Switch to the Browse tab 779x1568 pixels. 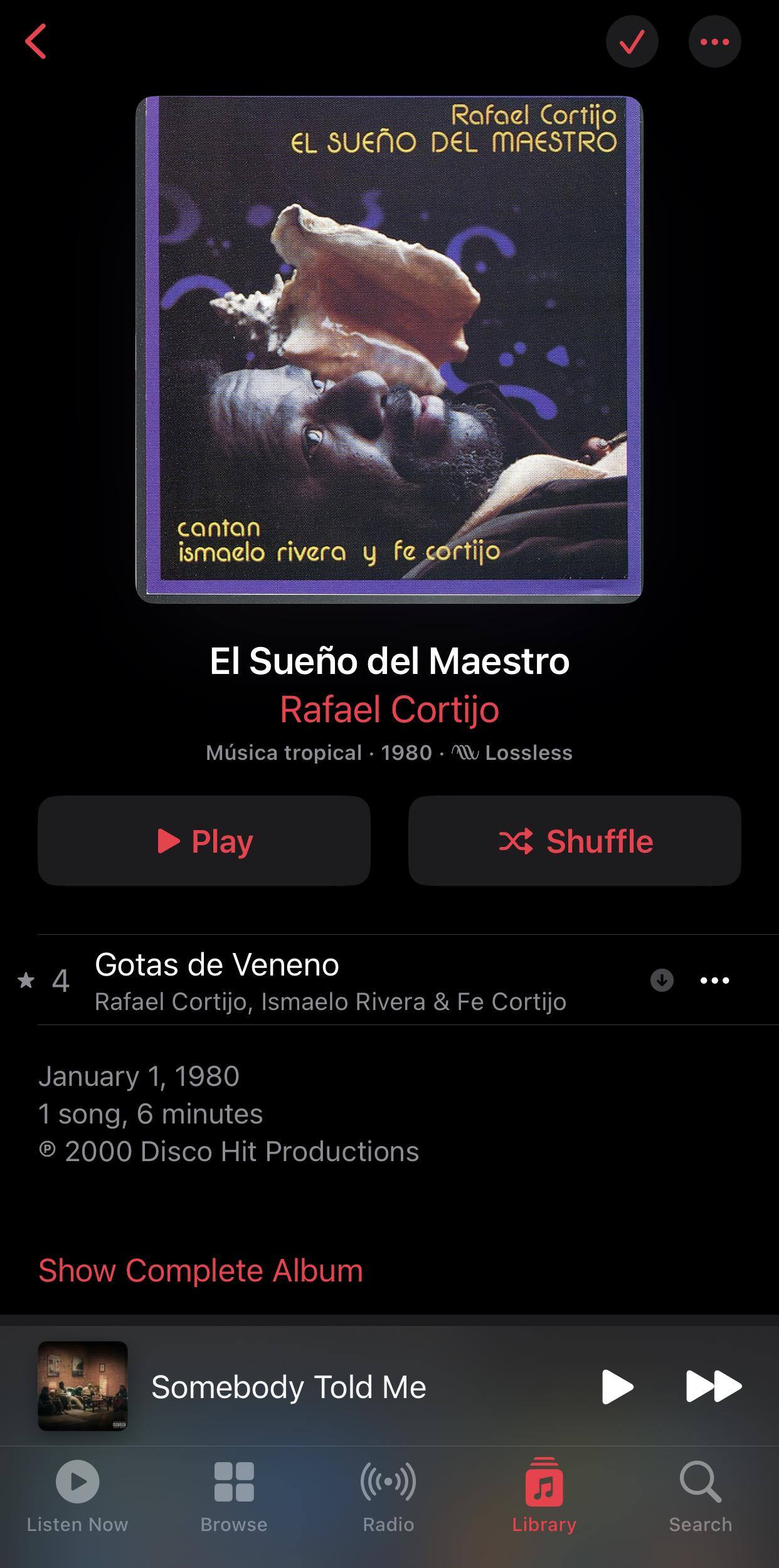(233, 1495)
